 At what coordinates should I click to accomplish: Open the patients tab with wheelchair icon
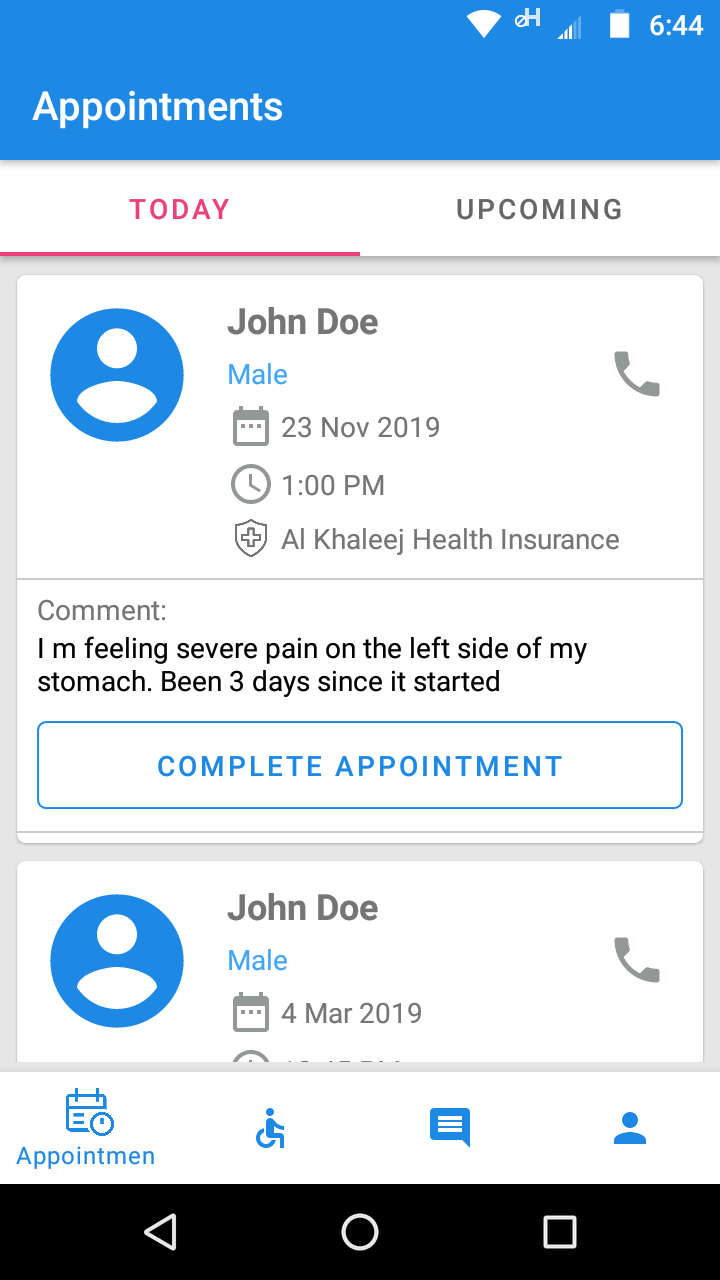pos(270,1127)
